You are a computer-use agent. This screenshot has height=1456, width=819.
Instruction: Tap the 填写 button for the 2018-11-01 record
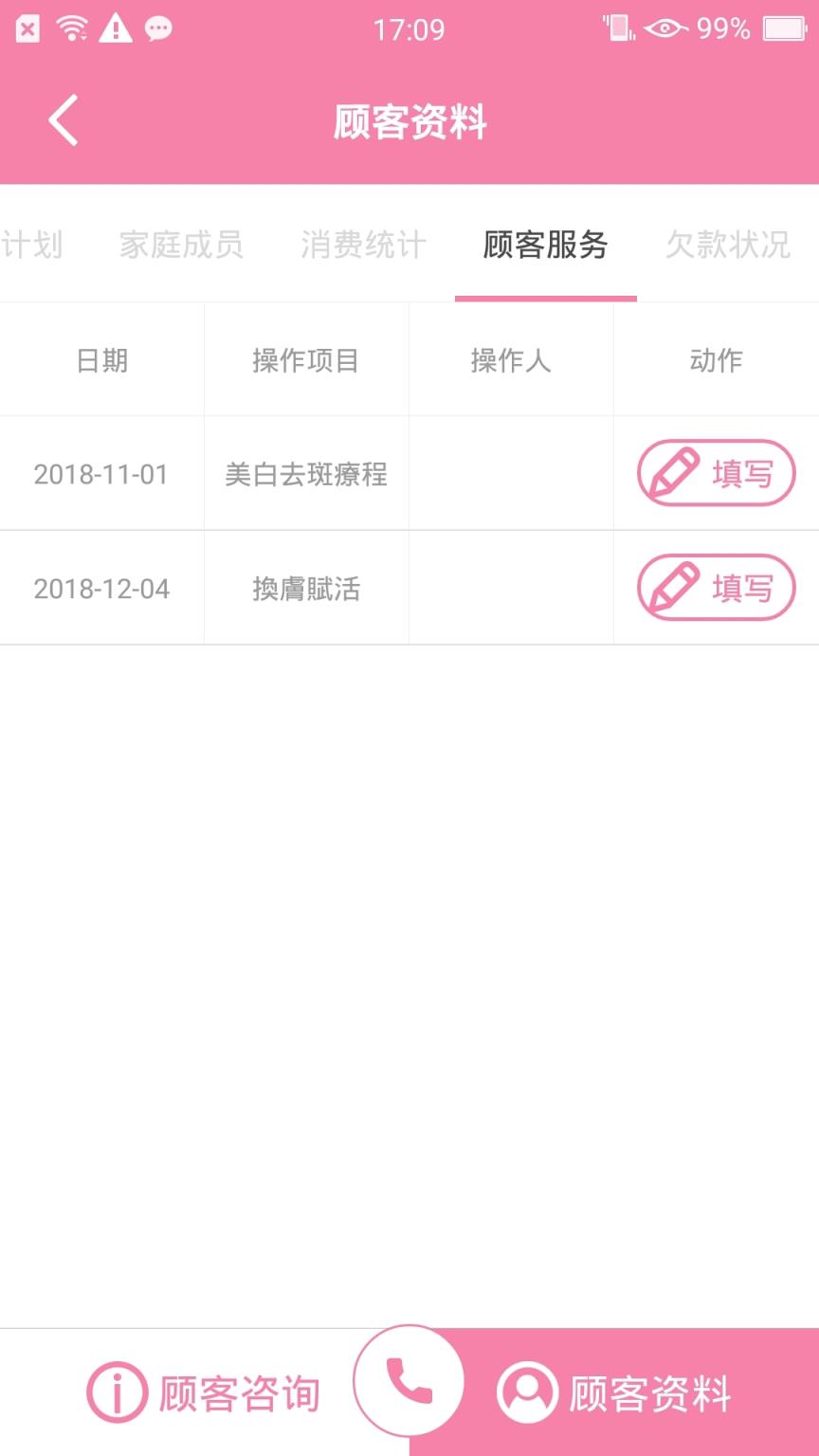716,472
